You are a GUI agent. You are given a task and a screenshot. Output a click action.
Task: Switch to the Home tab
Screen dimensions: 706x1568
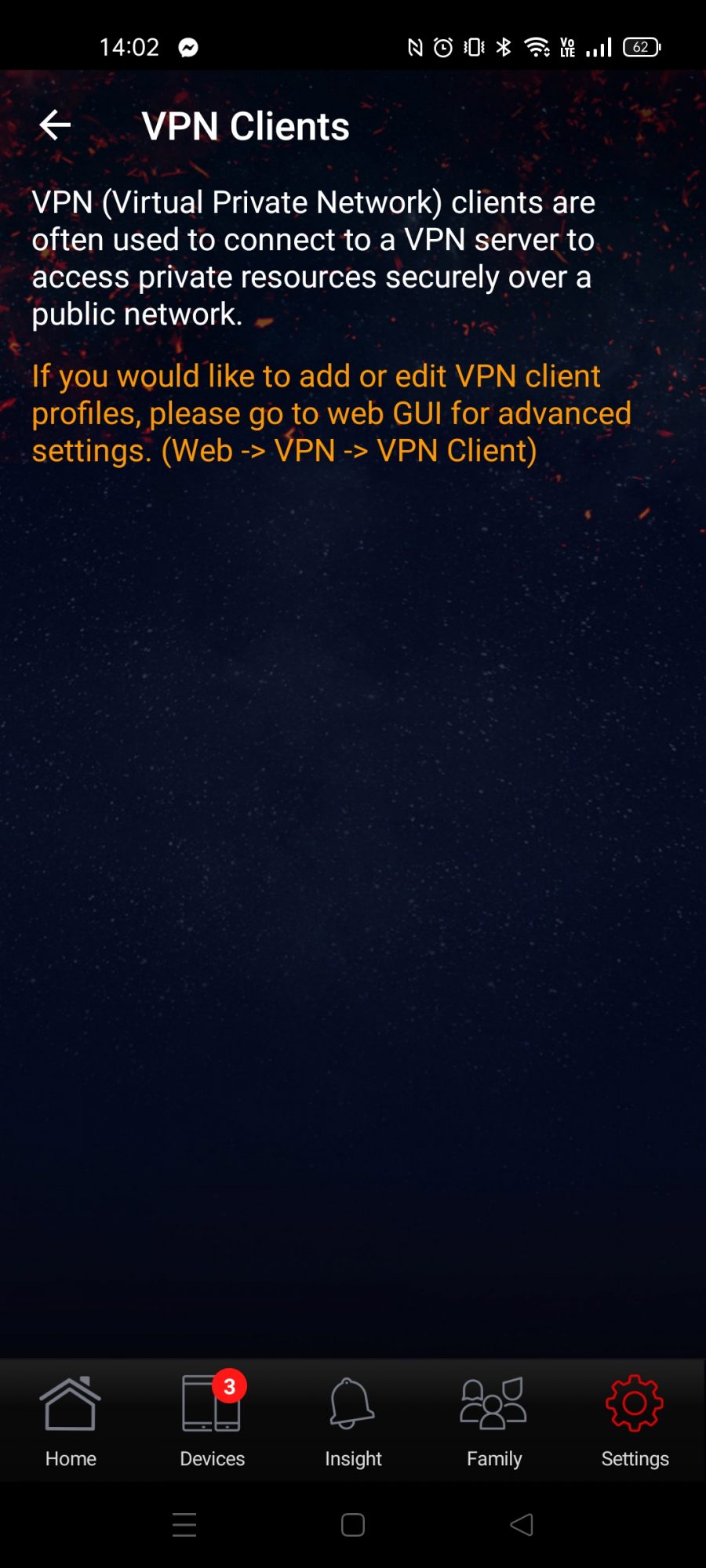[71, 1421]
